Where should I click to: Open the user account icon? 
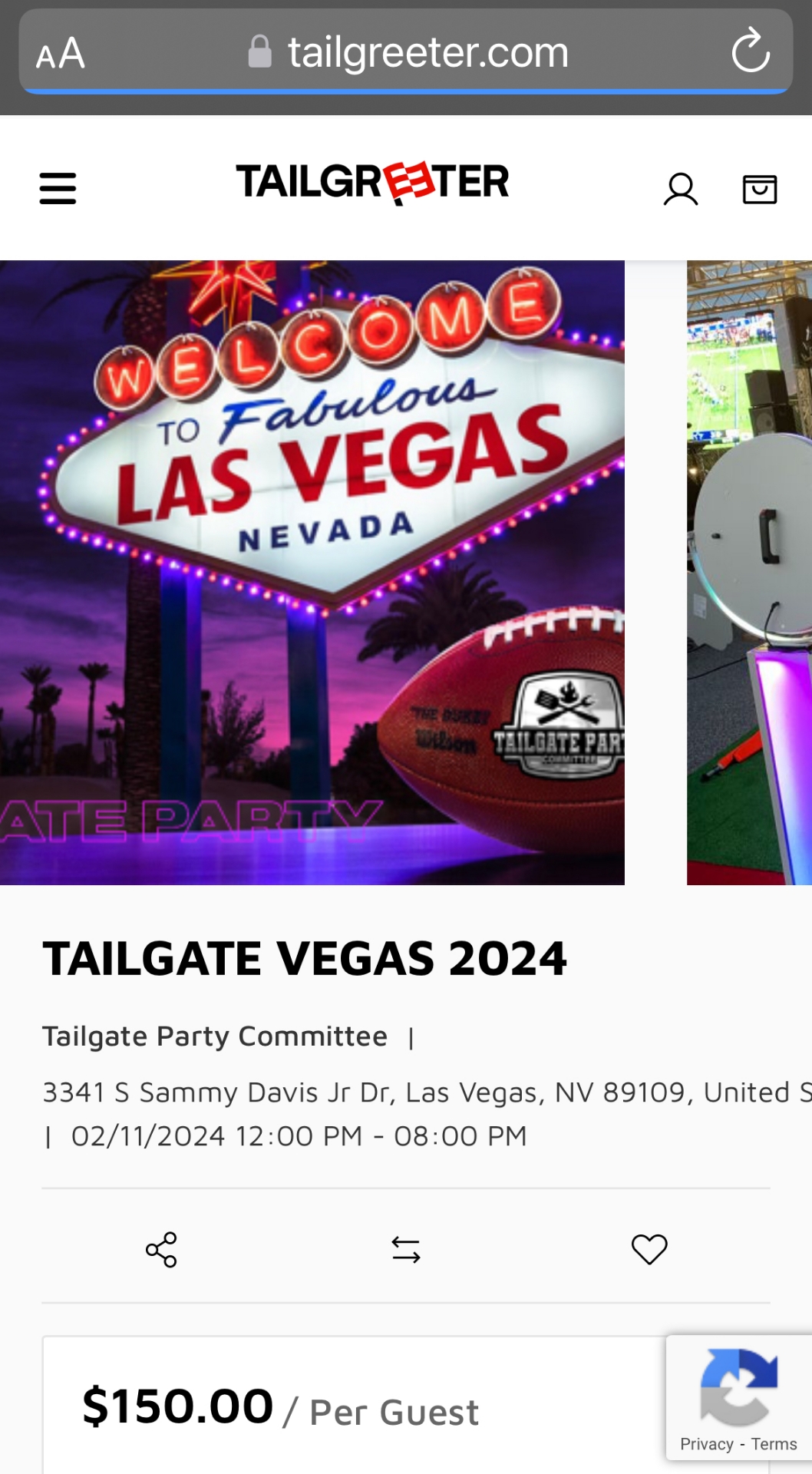[681, 189]
